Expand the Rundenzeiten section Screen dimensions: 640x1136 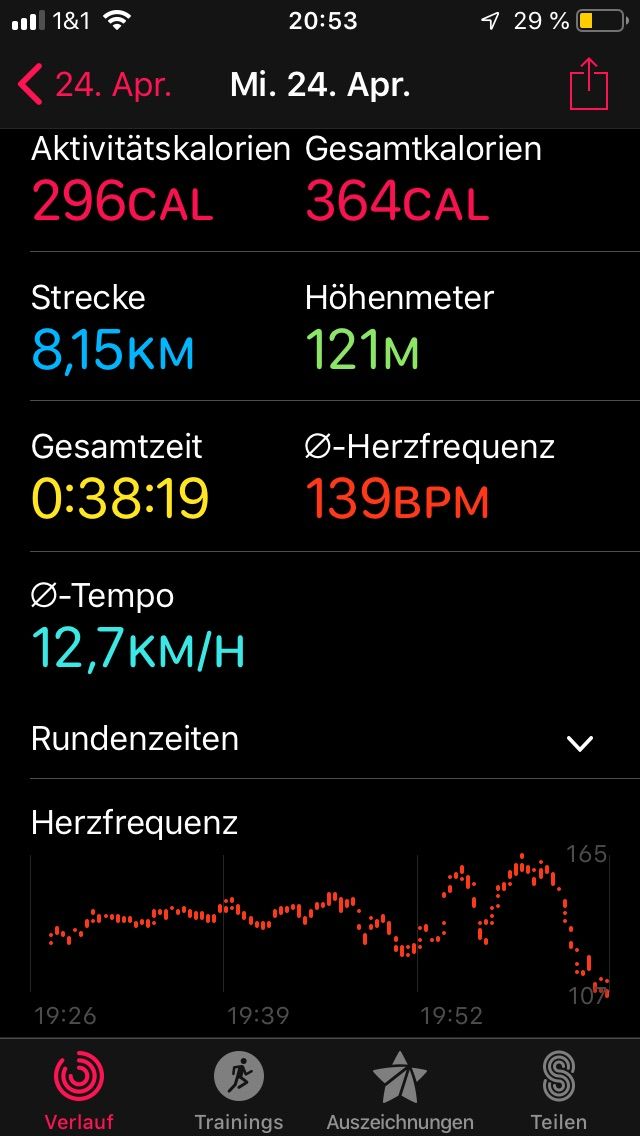point(320,740)
